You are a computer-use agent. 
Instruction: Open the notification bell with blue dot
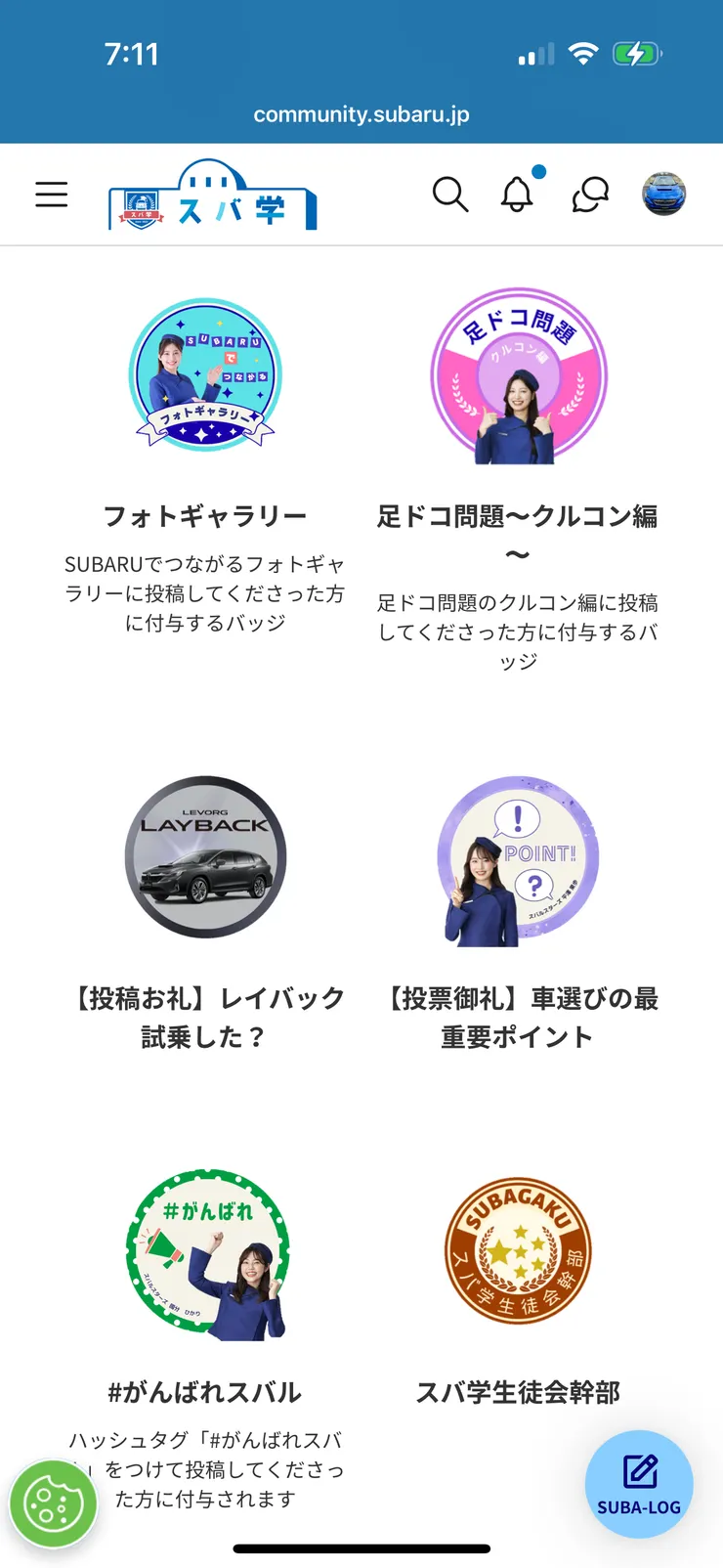pyautogui.click(x=518, y=195)
